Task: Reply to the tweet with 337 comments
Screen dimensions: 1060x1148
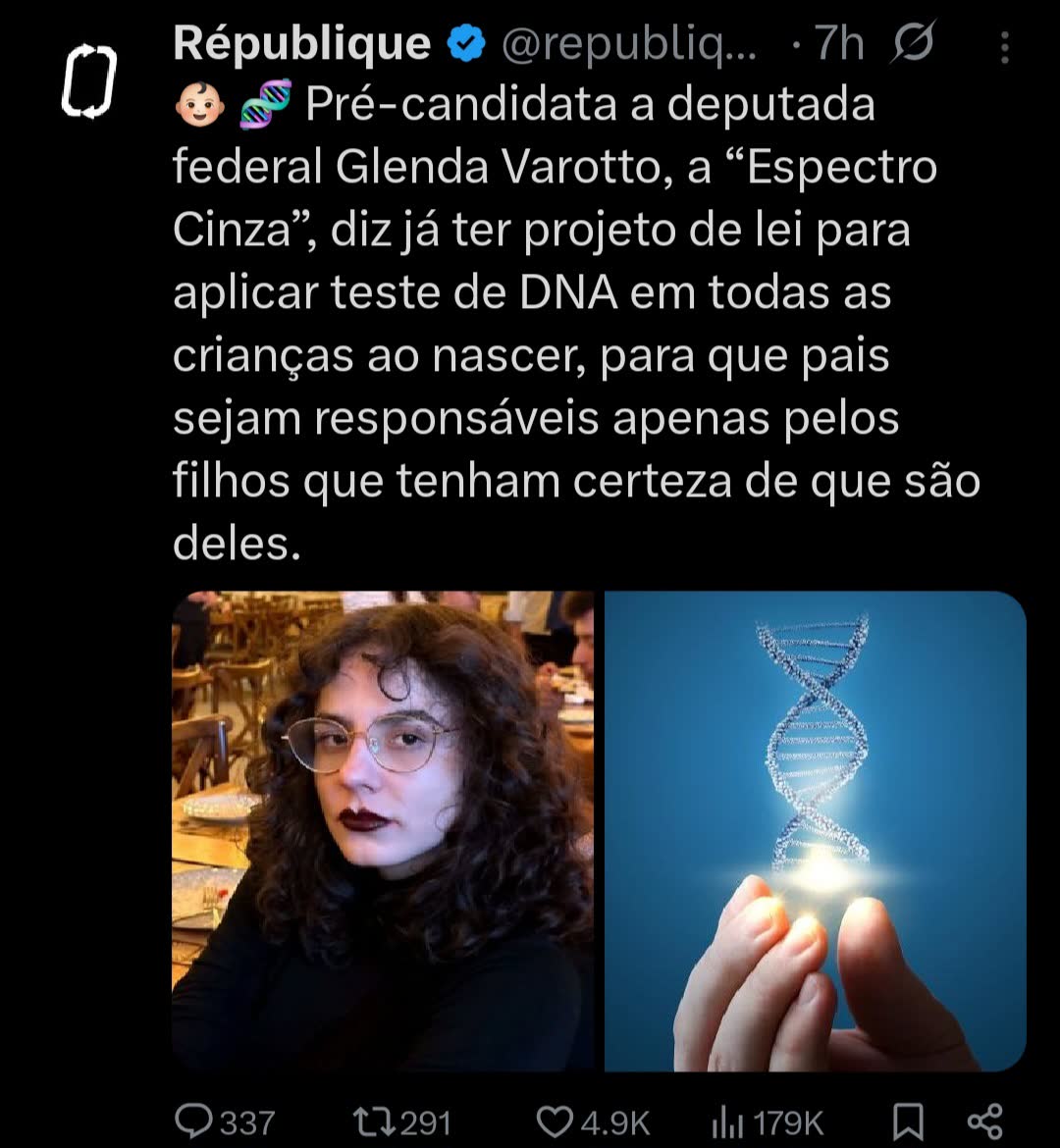Action: [225, 1122]
